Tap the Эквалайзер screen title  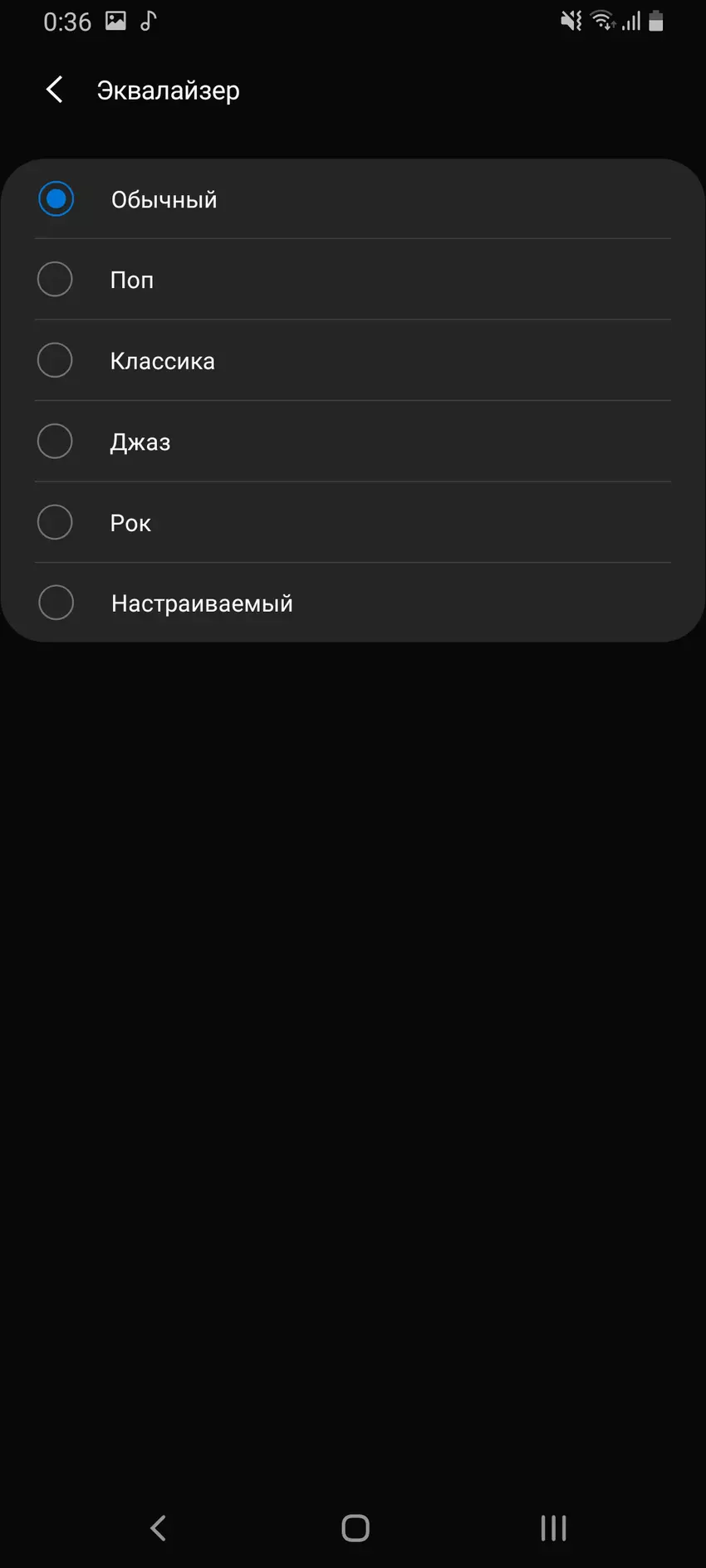click(x=169, y=90)
